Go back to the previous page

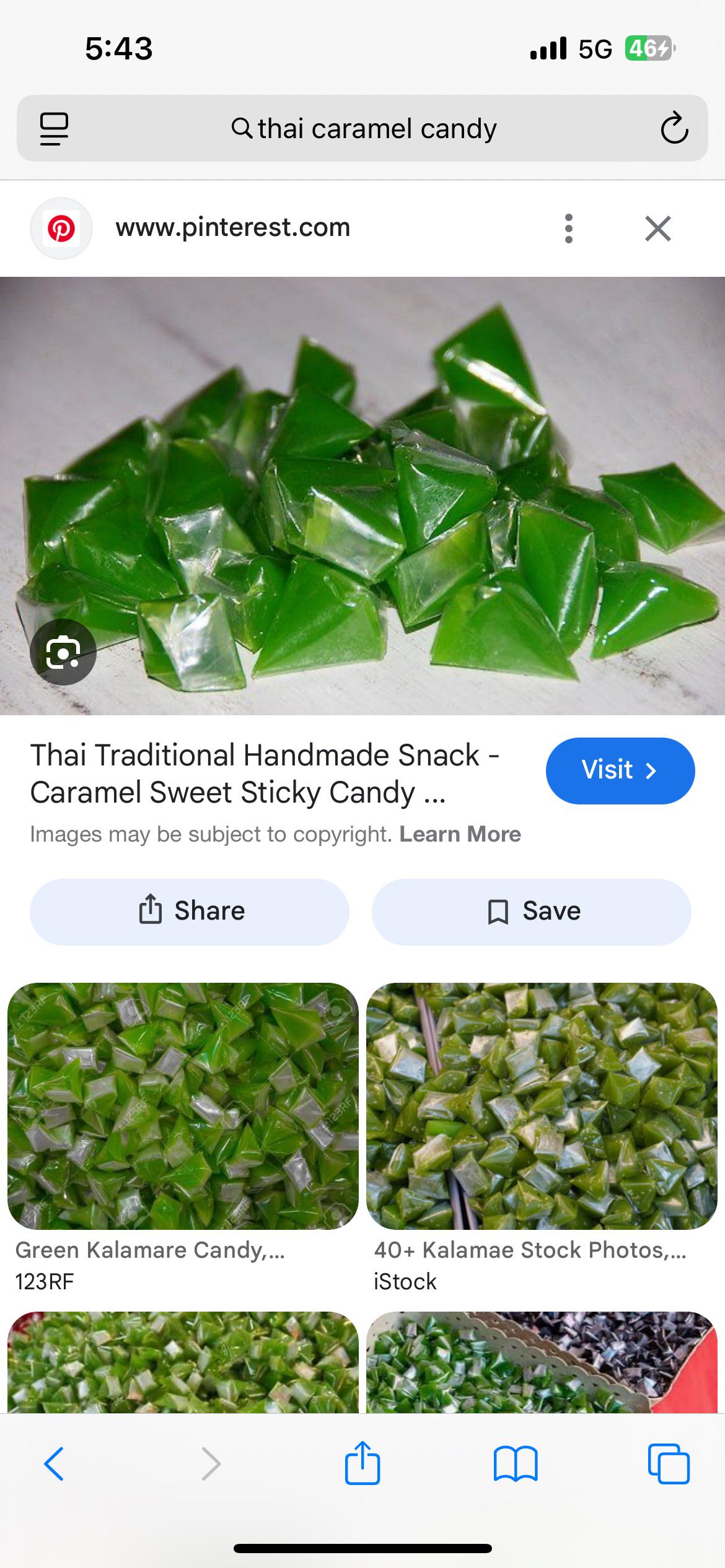(x=54, y=1464)
